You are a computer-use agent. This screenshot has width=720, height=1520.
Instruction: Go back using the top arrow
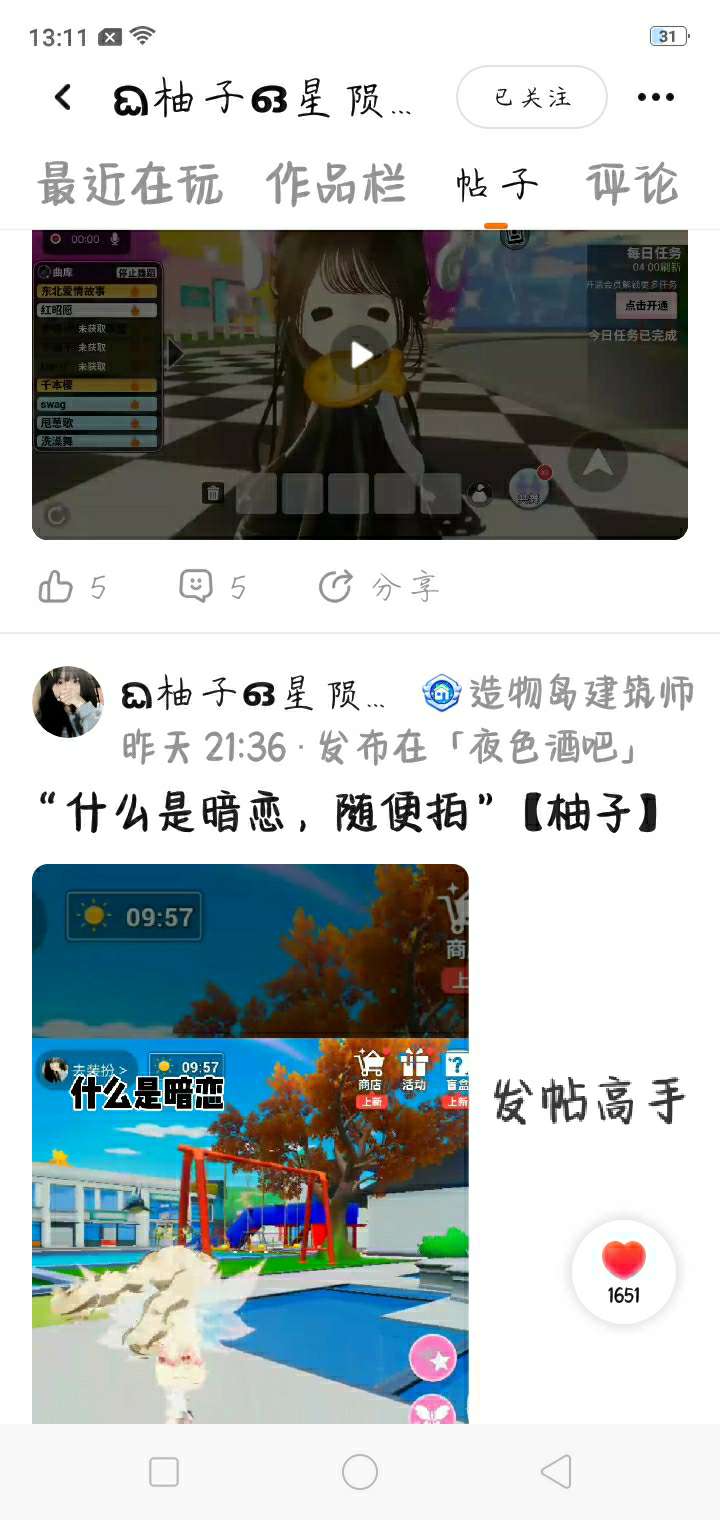63,97
